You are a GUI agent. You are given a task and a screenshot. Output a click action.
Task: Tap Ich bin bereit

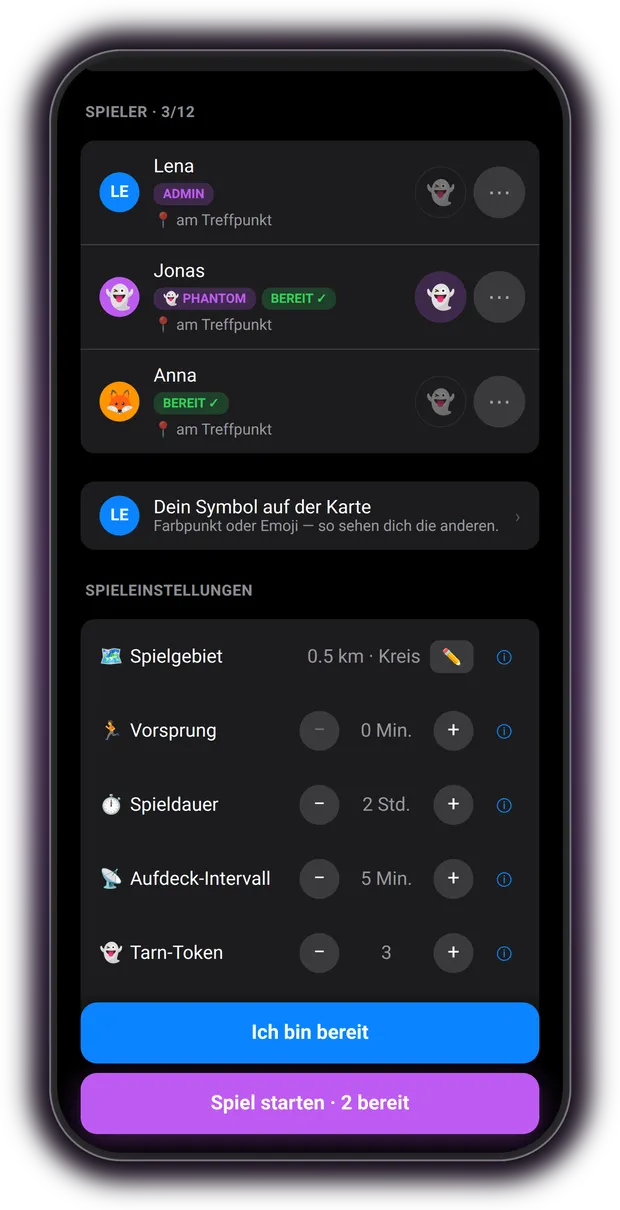(310, 1033)
